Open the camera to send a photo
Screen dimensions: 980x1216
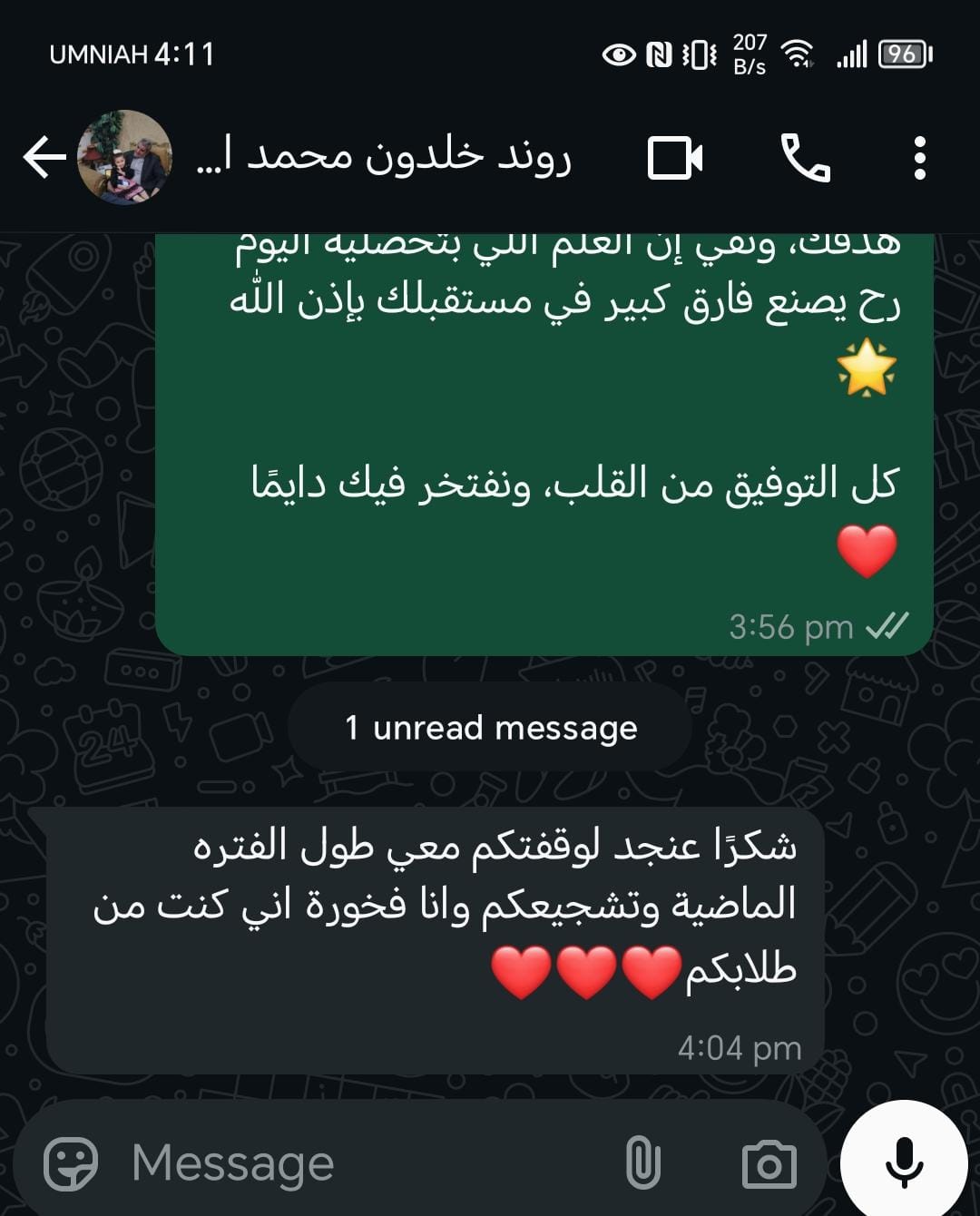coord(769,1164)
